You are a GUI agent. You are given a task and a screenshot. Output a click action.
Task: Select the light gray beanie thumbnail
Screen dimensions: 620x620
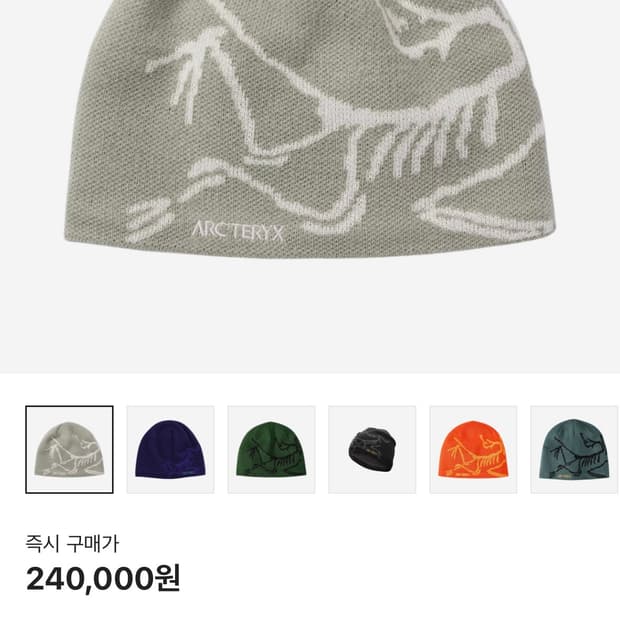[x=69, y=450]
